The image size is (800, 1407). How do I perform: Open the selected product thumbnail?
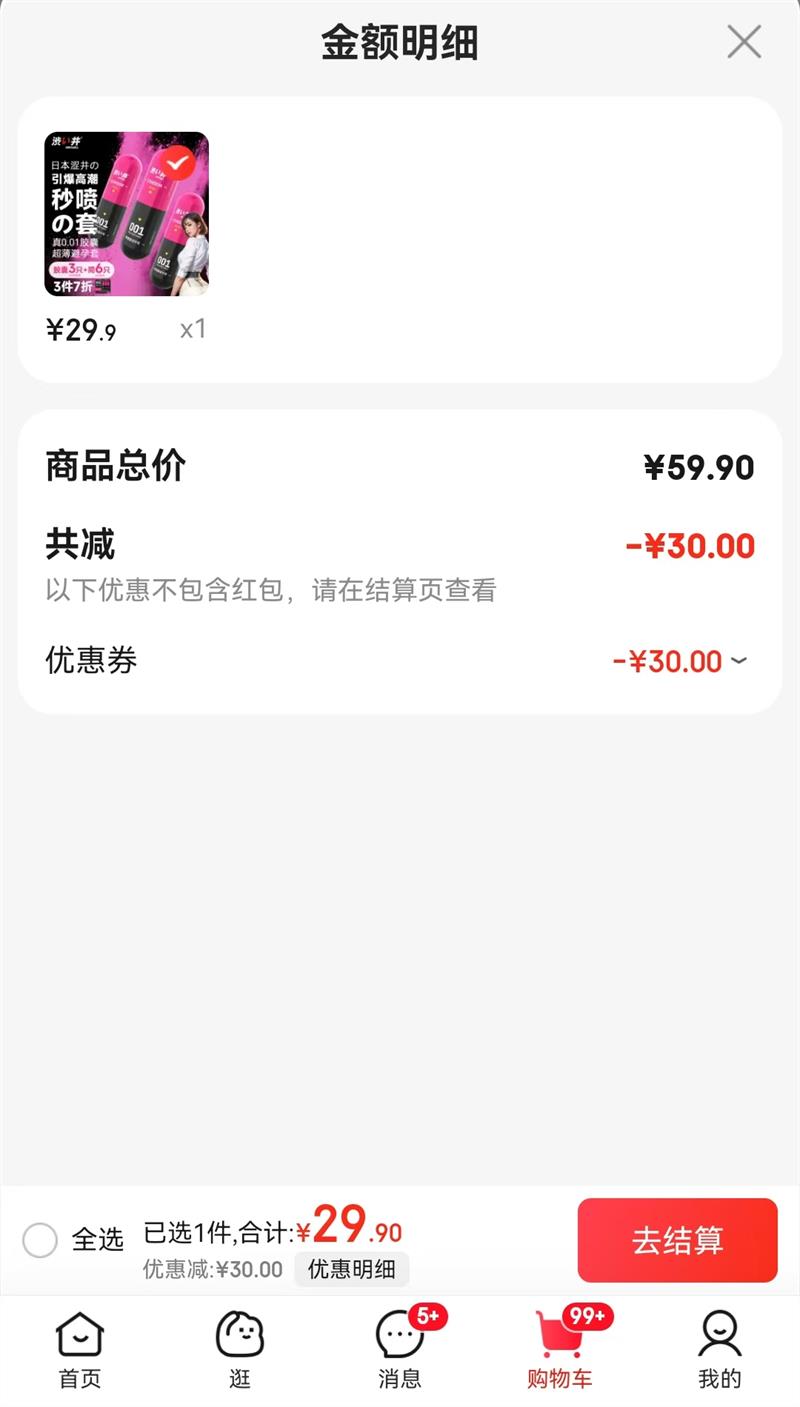126,214
